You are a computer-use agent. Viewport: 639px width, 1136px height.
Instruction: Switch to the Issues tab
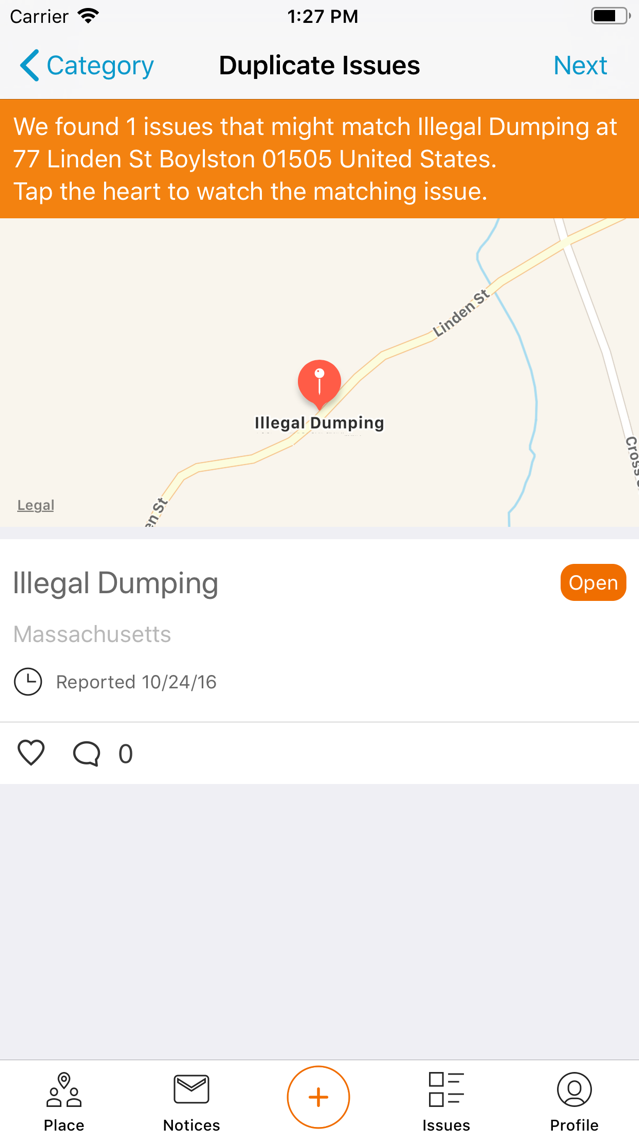[x=446, y=1101]
